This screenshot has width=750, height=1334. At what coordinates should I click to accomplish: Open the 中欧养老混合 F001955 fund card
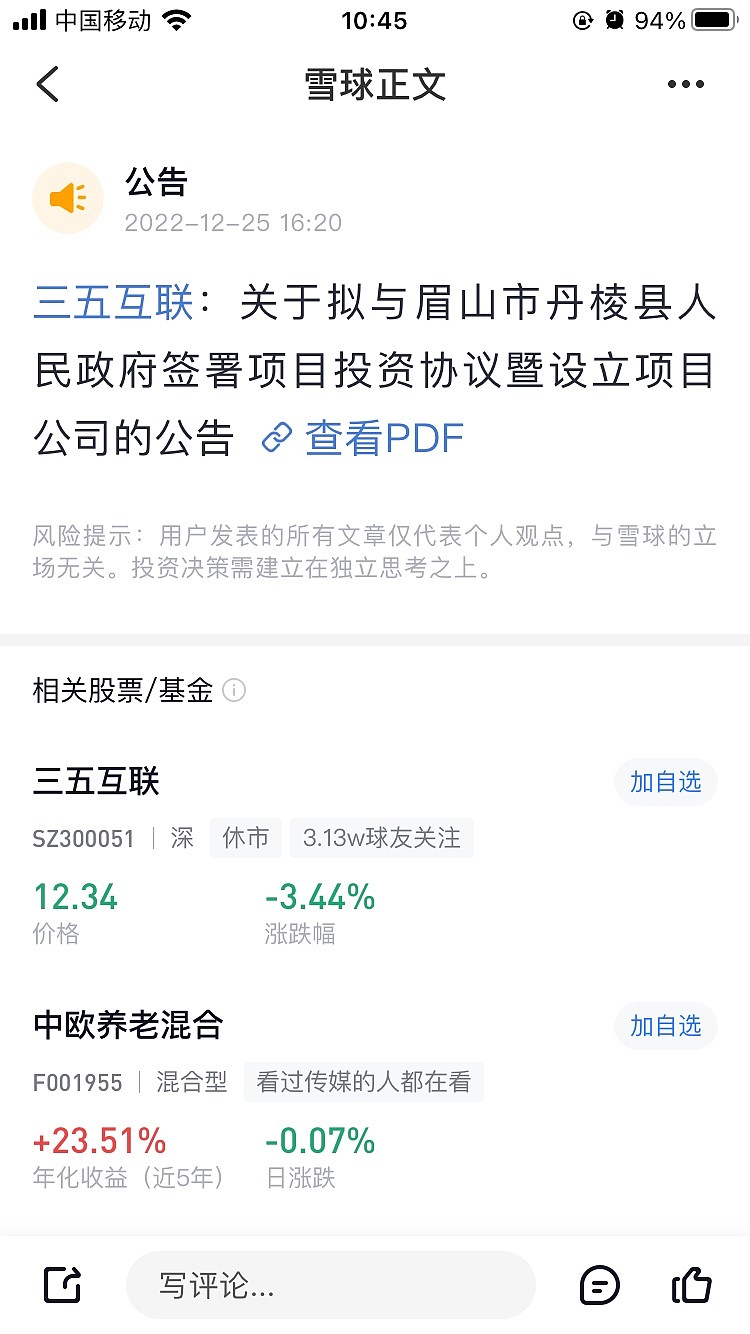point(374,1098)
